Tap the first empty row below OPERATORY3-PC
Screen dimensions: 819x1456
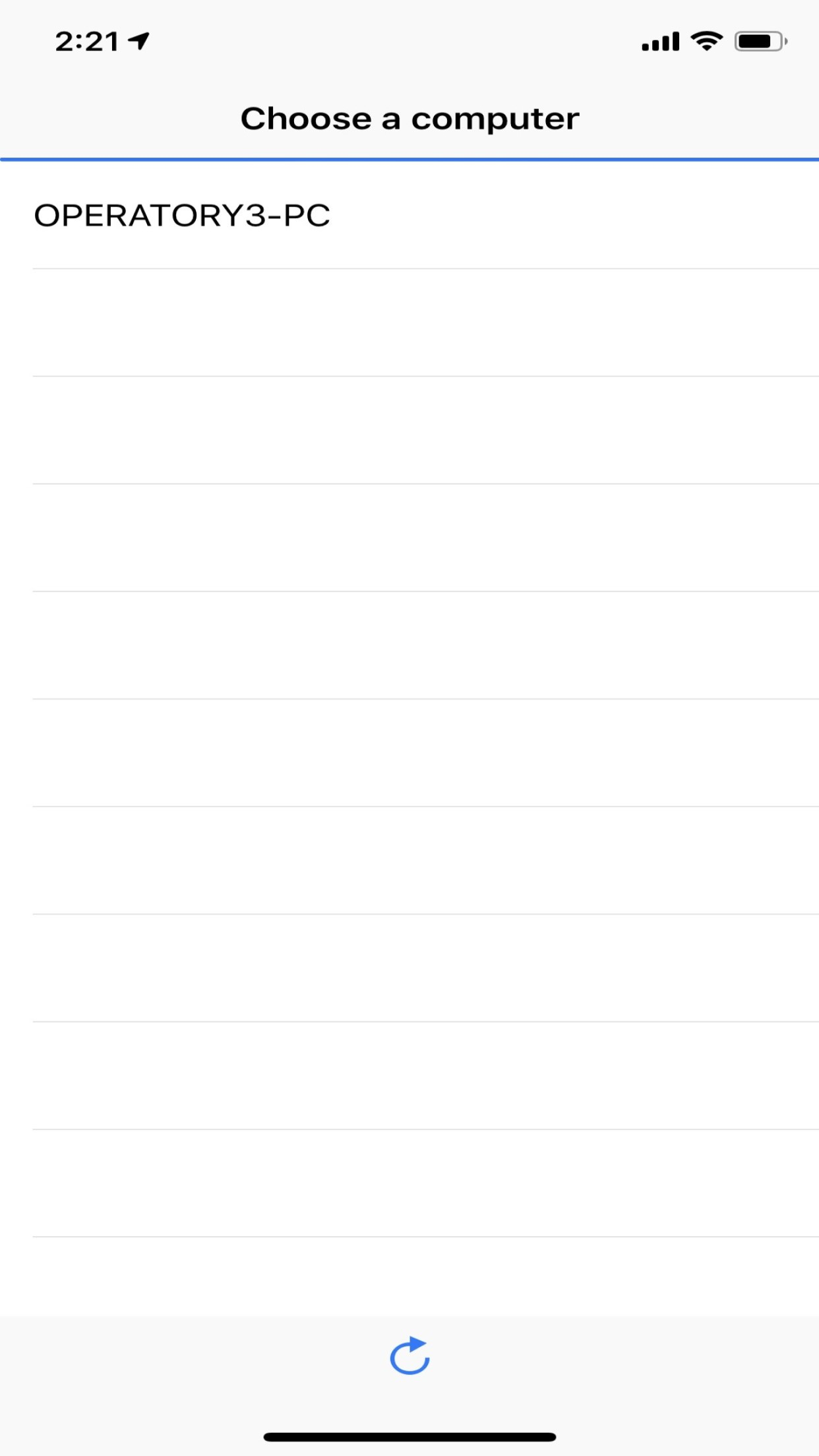coord(409,320)
